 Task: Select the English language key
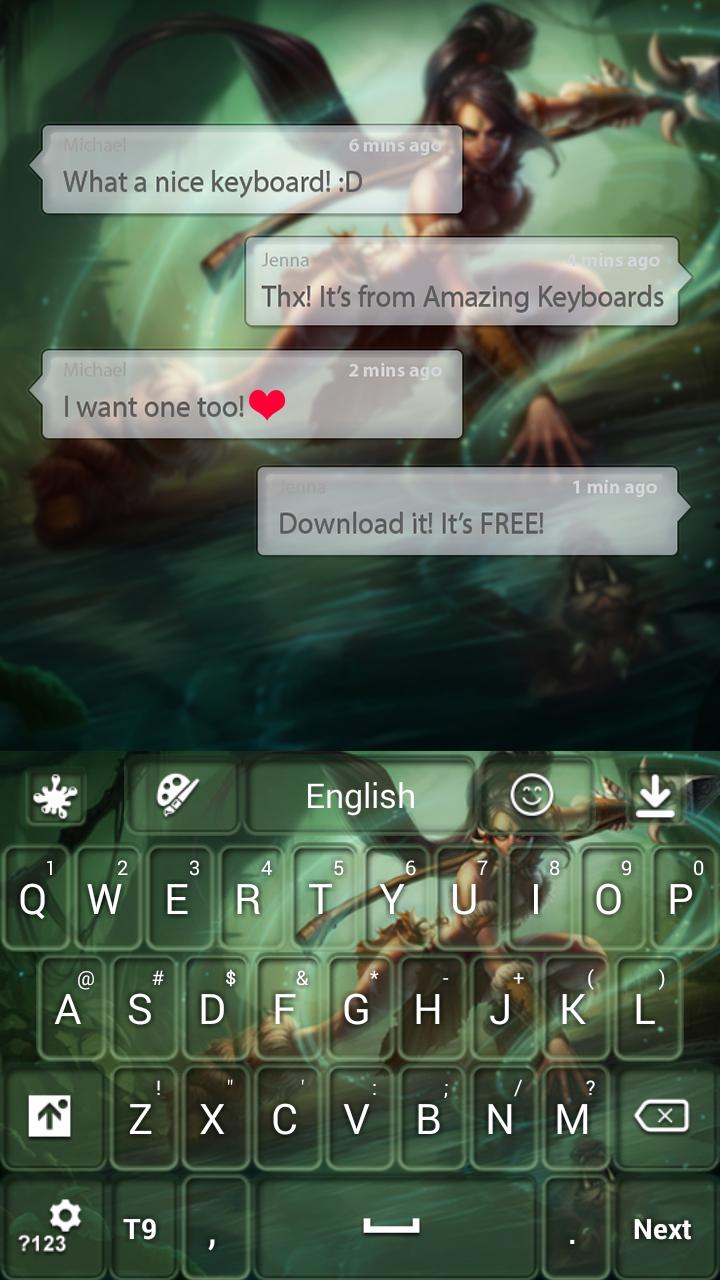point(360,797)
